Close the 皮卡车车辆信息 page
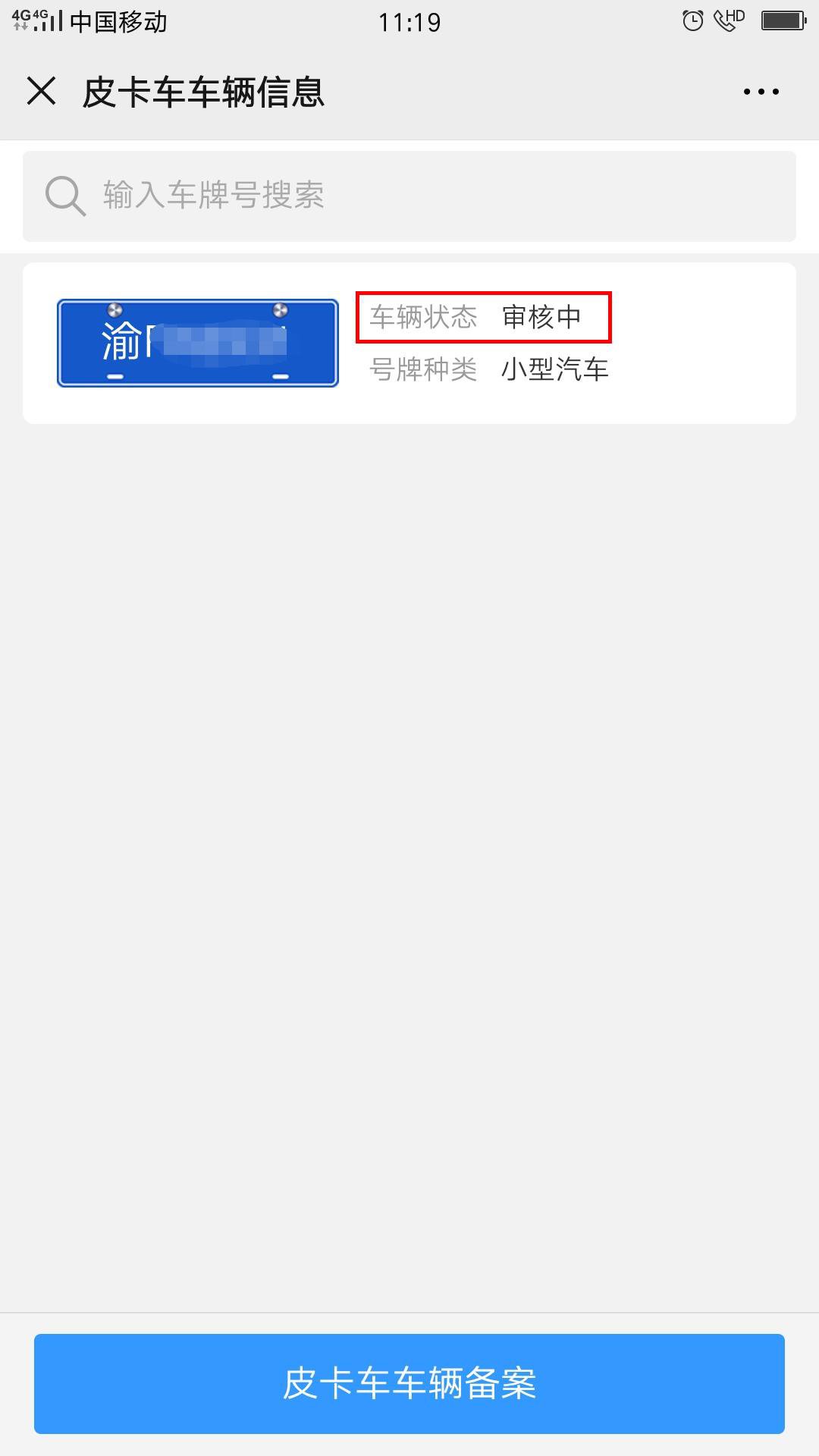 pos(42,92)
